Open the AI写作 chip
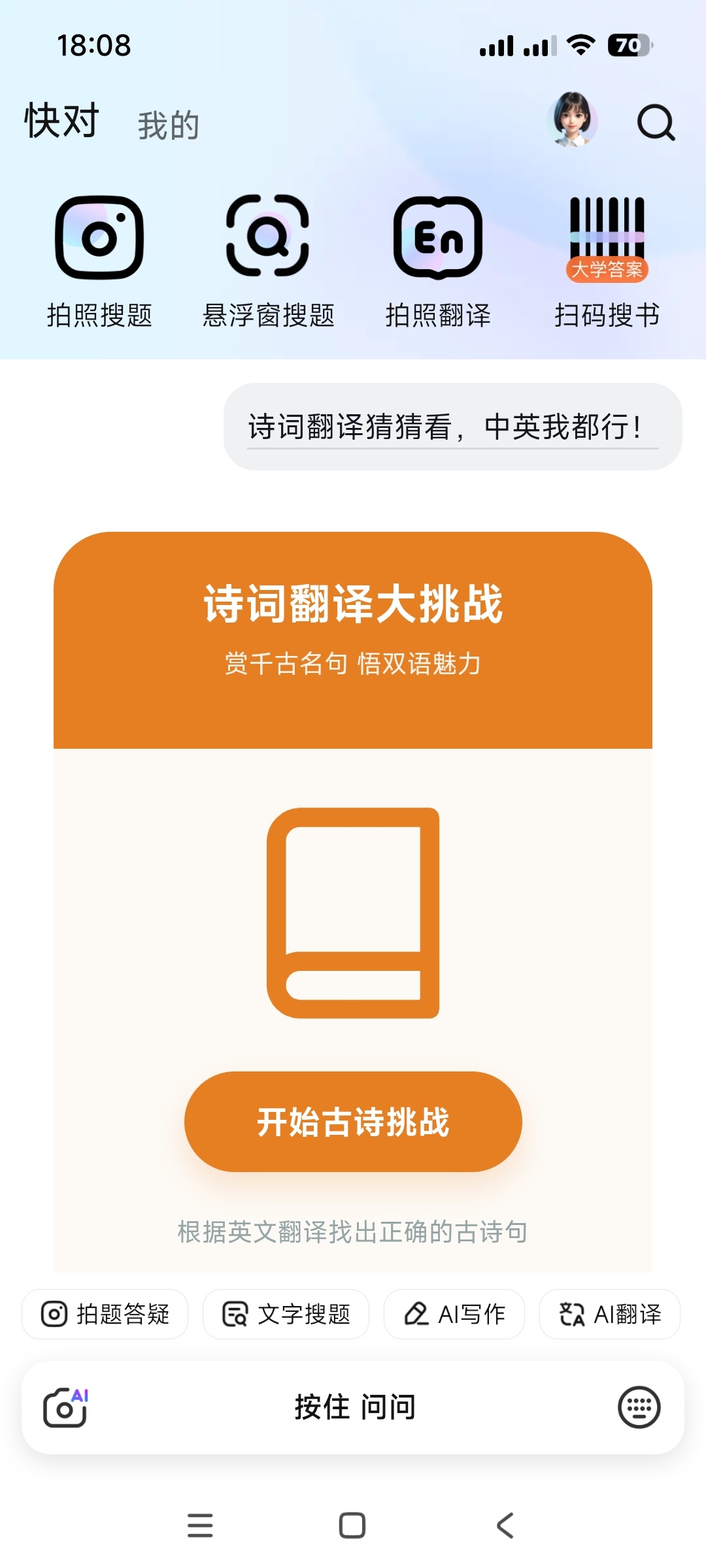This screenshot has width=706, height=1568. pyautogui.click(x=454, y=1314)
